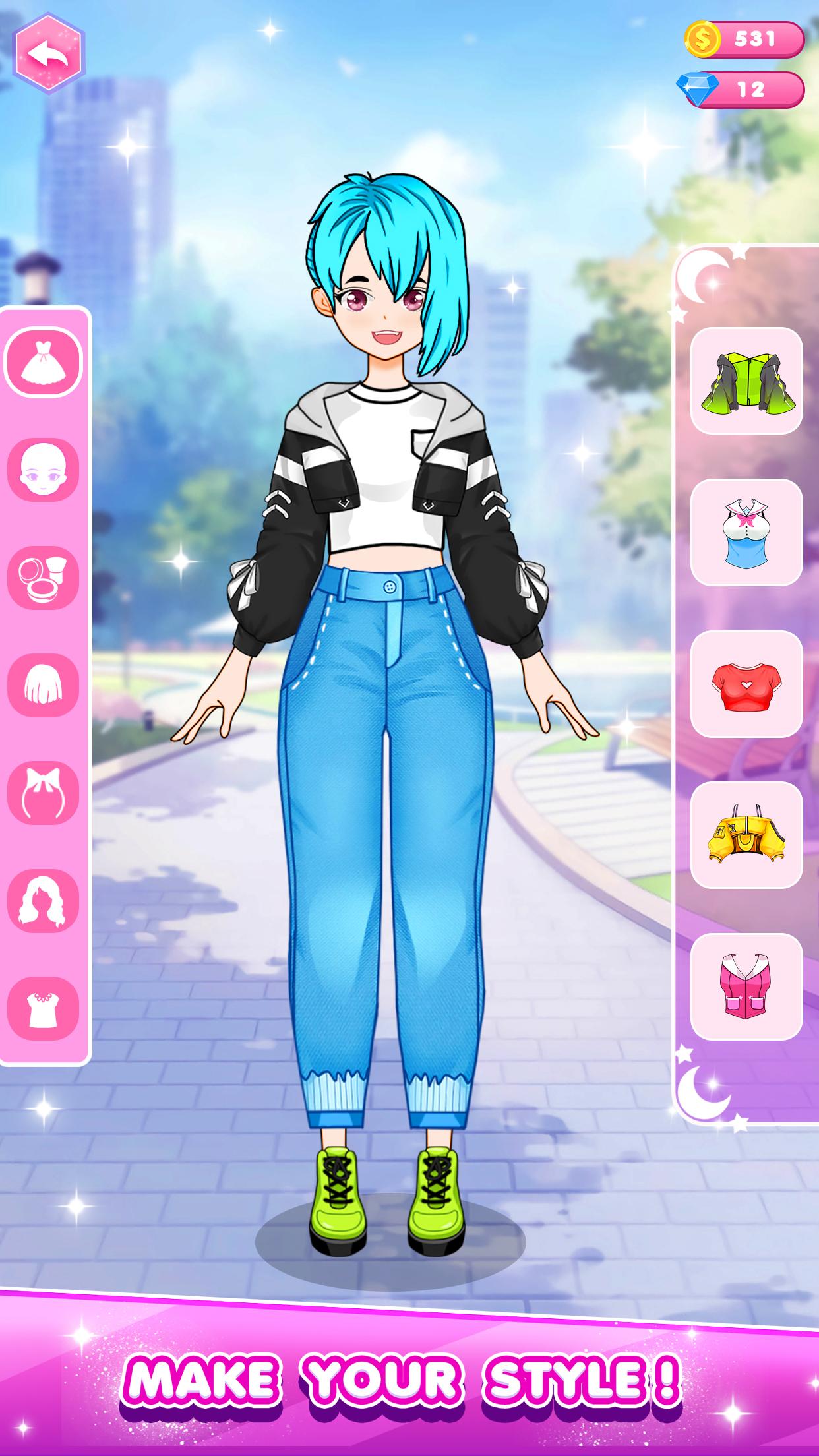The width and height of the screenshot is (819, 1456).
Task: Try on the green and black jacket
Action: 746,380
